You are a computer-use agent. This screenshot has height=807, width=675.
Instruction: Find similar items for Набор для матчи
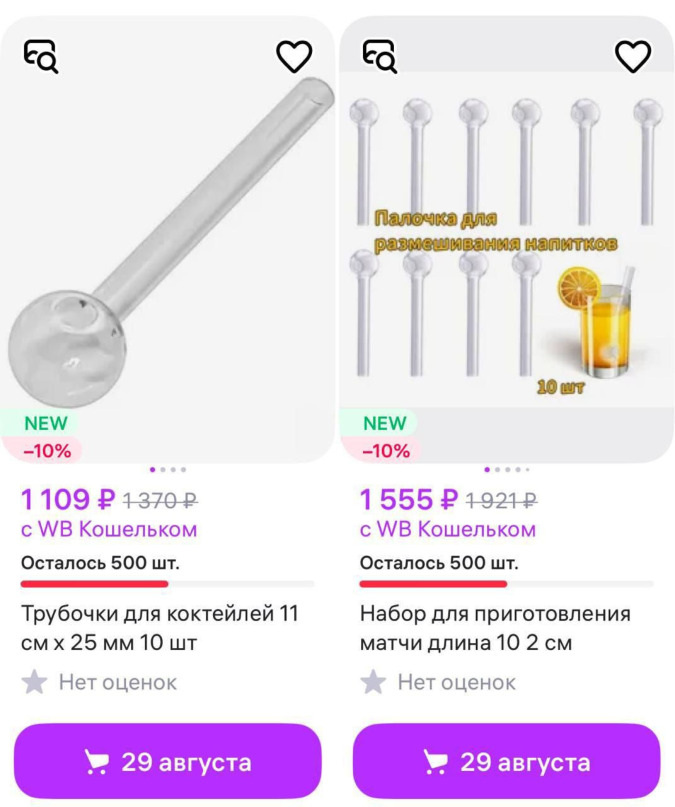[x=380, y=57]
